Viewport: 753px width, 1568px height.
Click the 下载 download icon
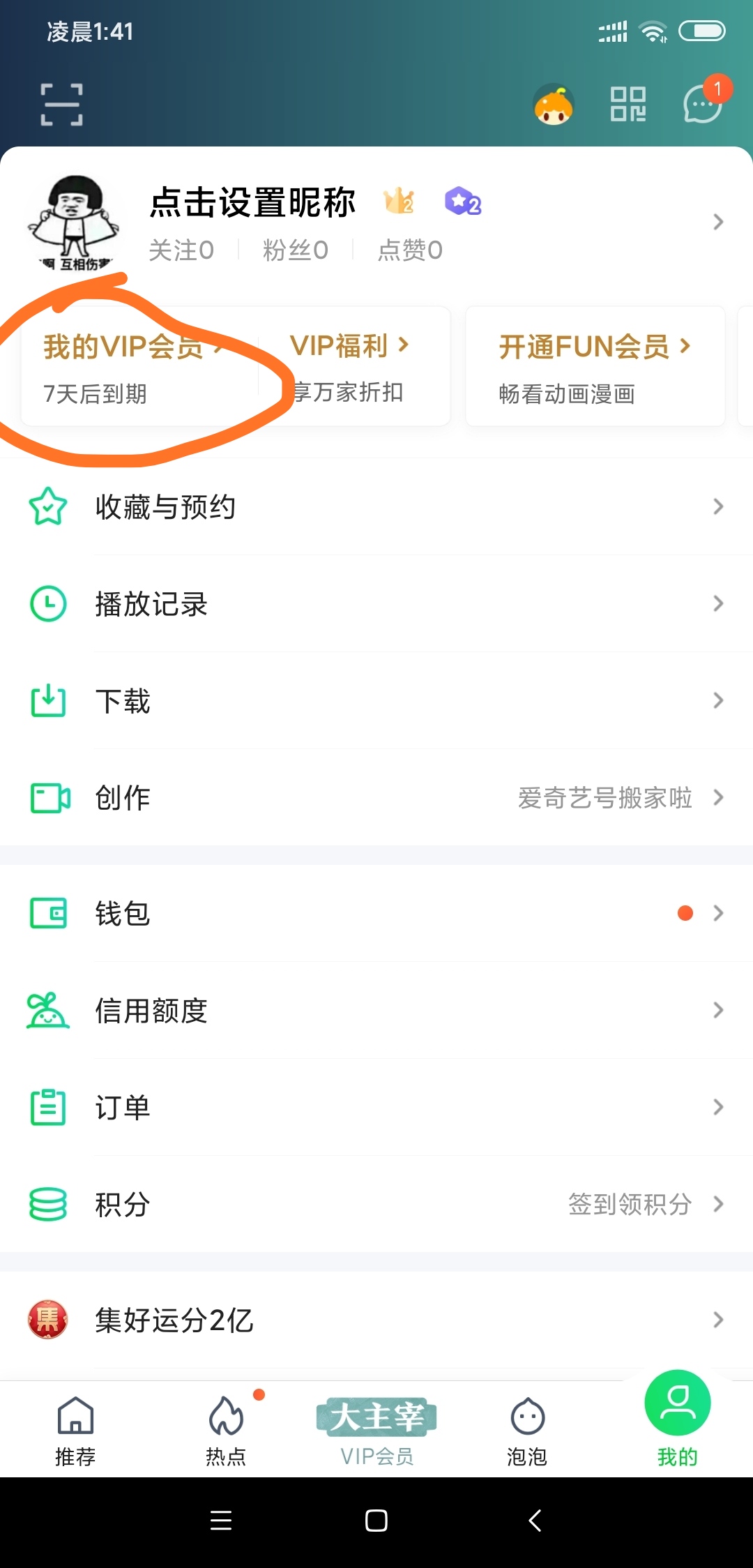pos(47,702)
